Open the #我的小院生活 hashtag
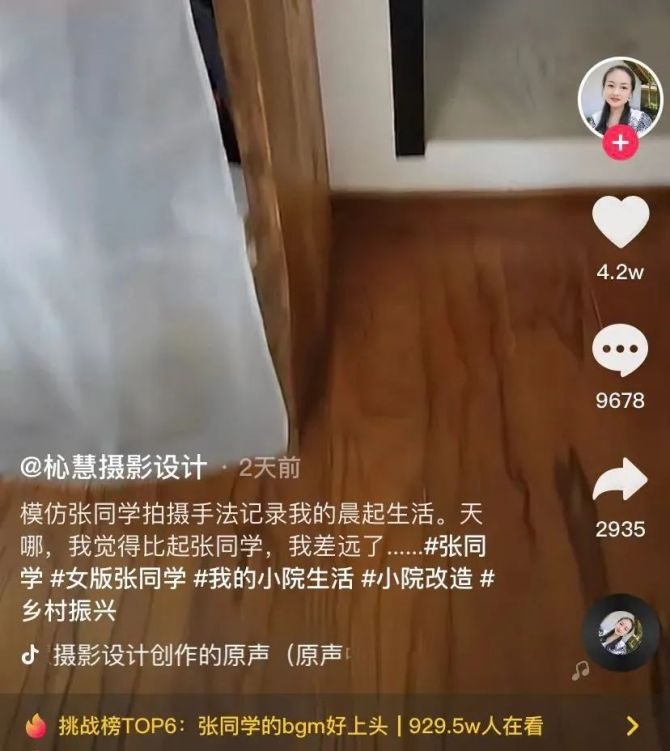 pyautogui.click(x=272, y=578)
